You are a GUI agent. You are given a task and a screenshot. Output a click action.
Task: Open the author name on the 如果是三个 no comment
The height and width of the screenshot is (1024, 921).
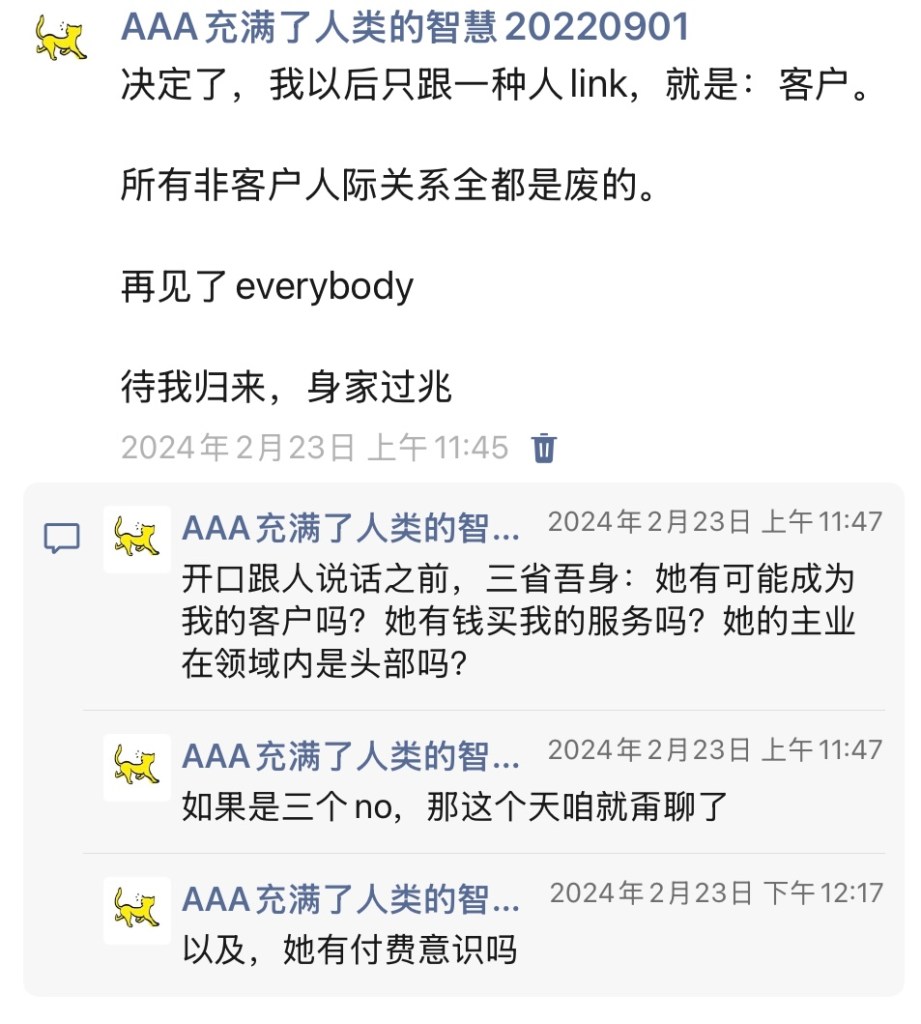350,757
